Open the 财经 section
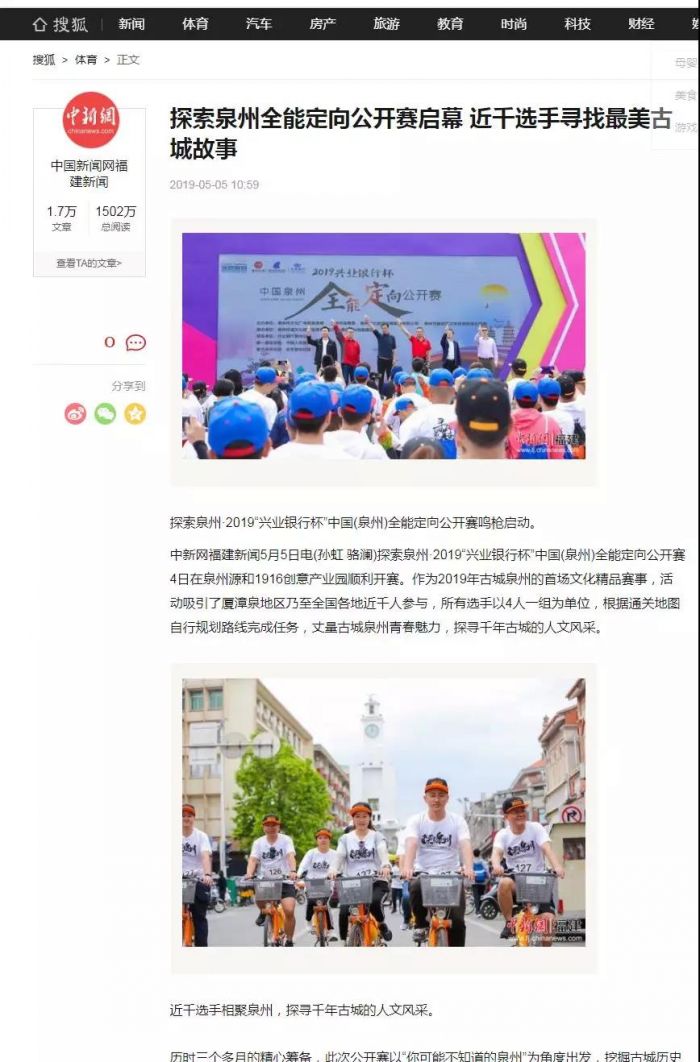Screen dimensions: 700x1062 641,24
